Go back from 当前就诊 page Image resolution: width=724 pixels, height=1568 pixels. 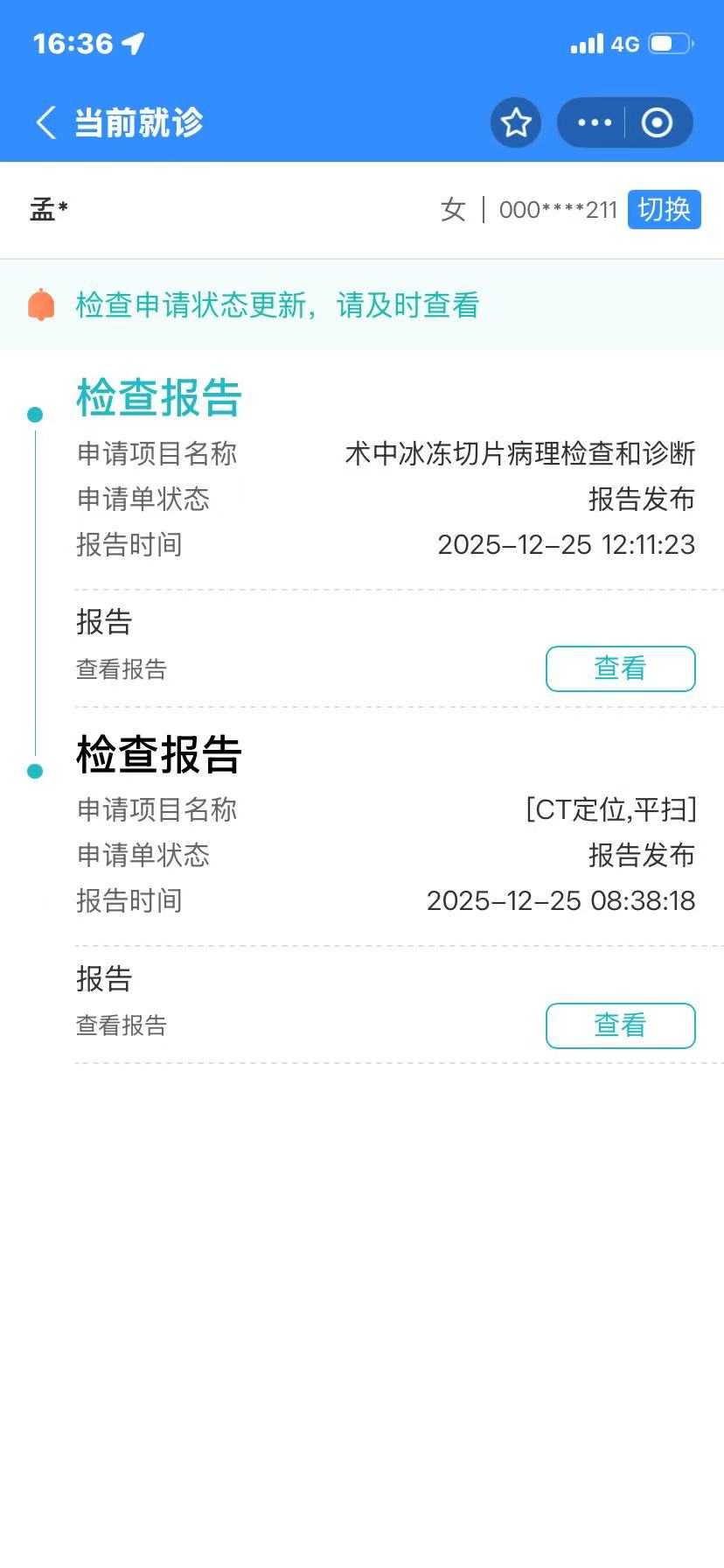point(46,122)
